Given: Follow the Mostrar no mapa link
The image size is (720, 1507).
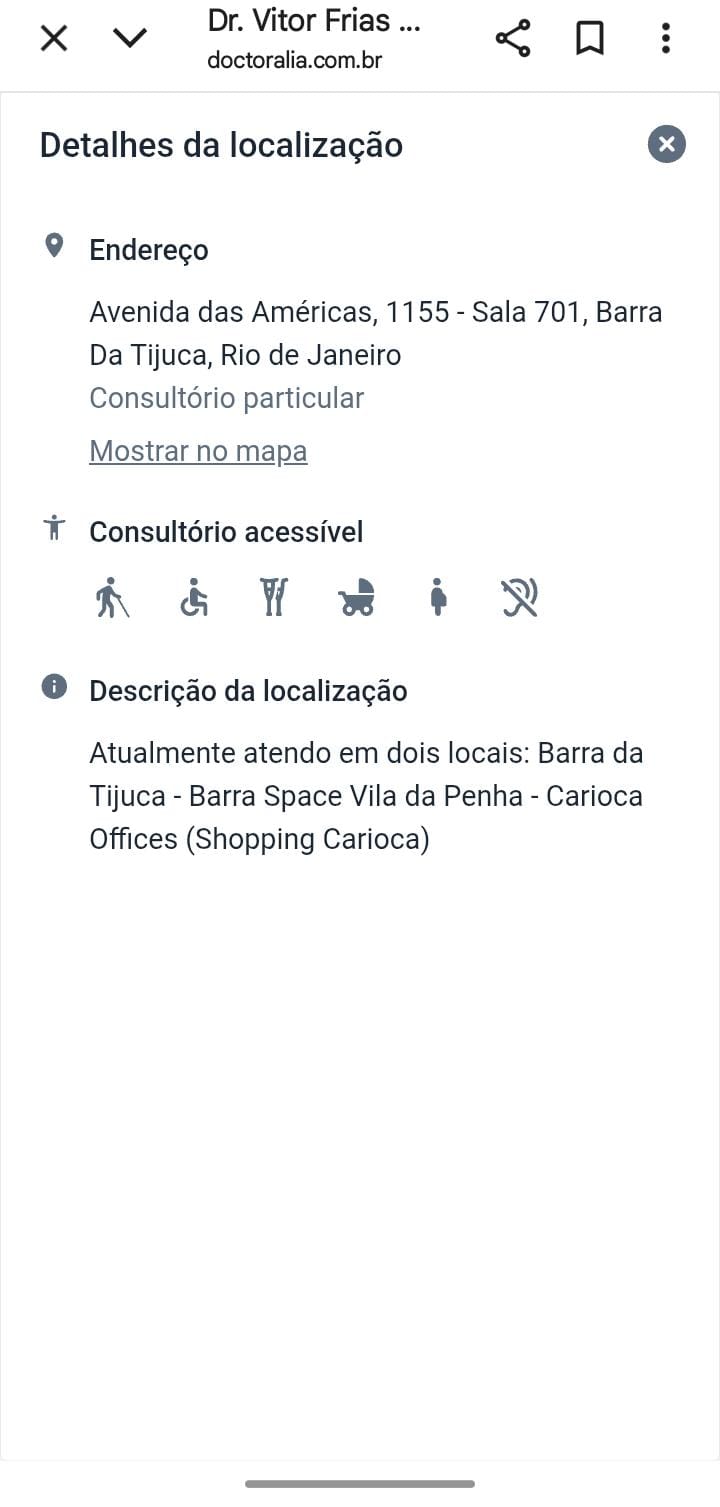Looking at the screenshot, I should click(x=198, y=451).
